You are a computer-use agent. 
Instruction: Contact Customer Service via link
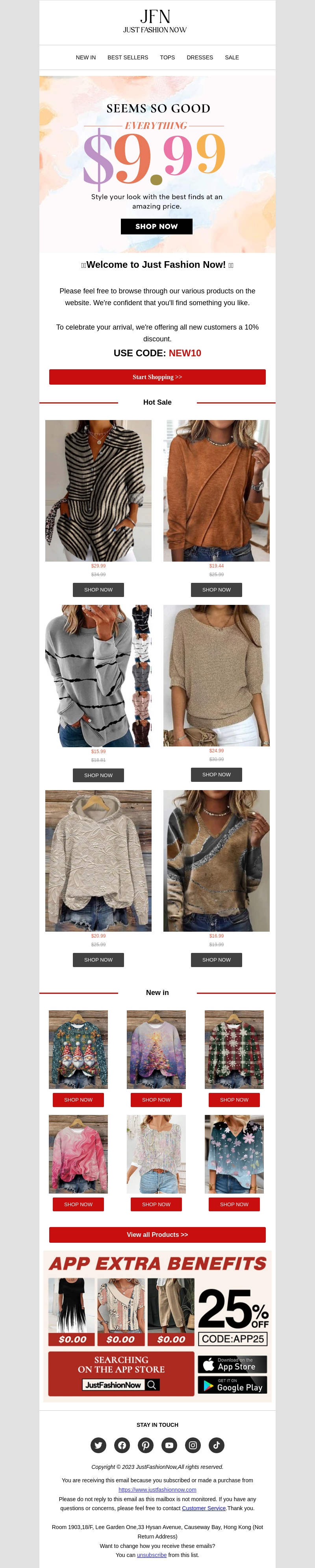[x=204, y=1508]
